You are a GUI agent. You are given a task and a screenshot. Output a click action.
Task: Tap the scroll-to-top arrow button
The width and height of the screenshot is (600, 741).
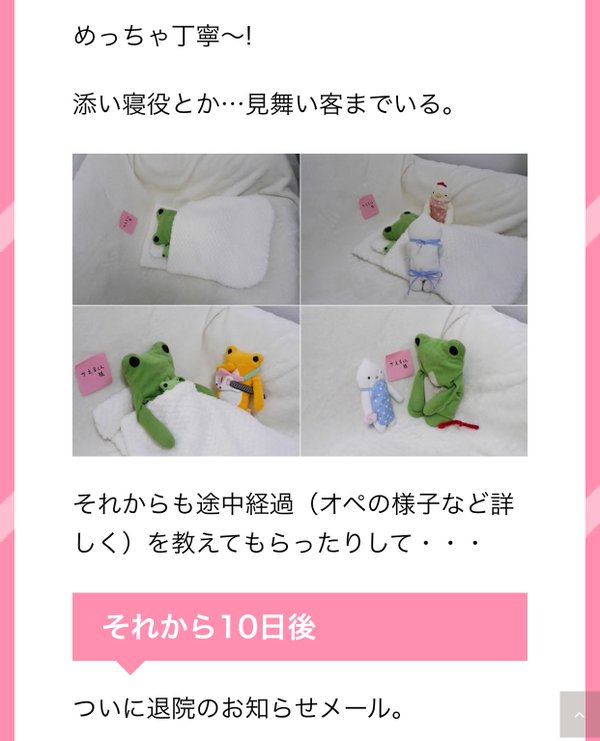579,714
